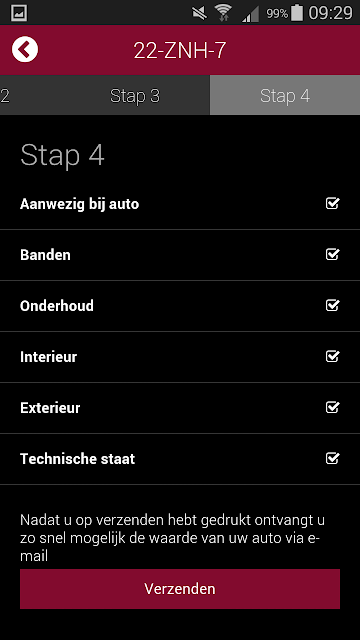Uncheck Aanwezig bij auto checkbox
Viewport: 360px width, 640px height.
pos(333,203)
